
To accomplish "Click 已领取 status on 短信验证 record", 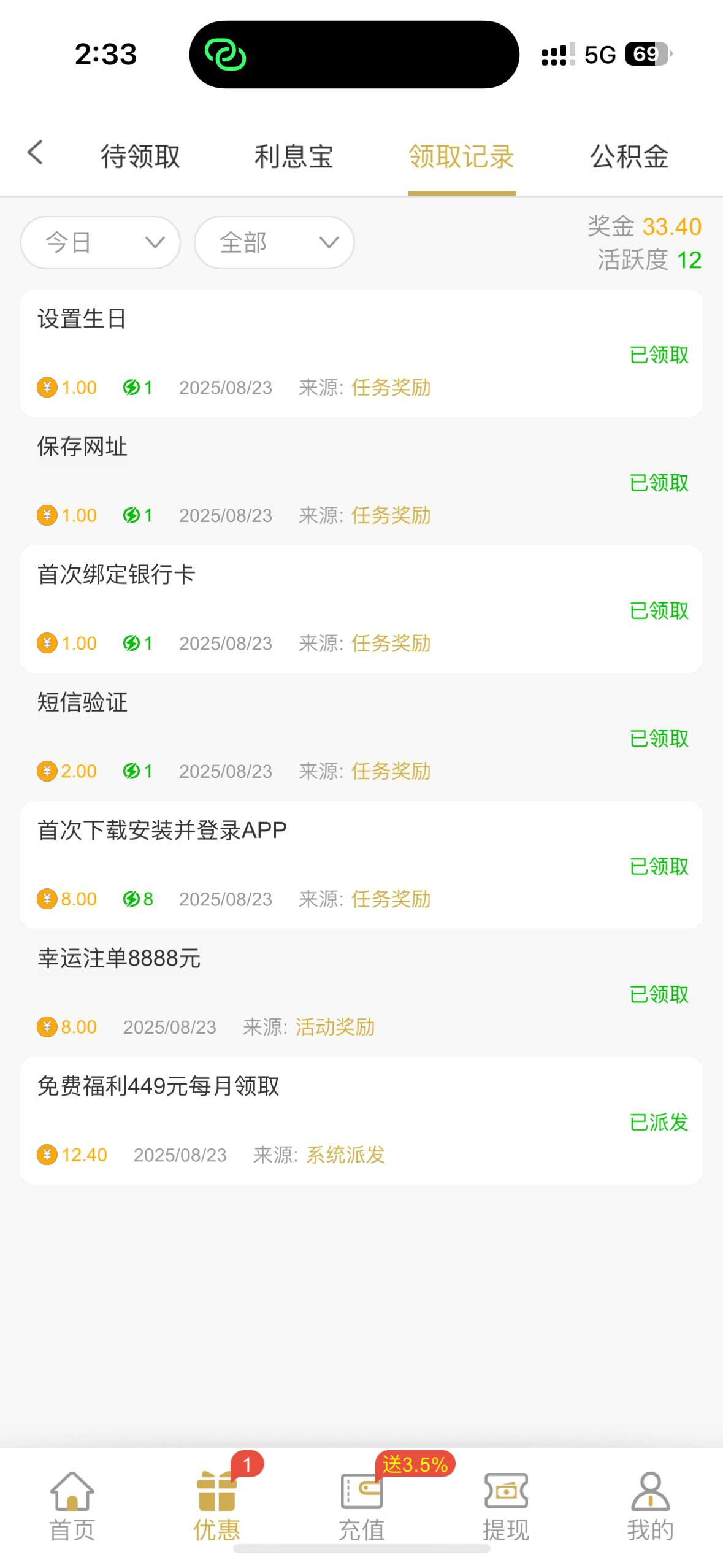I will (x=659, y=739).
